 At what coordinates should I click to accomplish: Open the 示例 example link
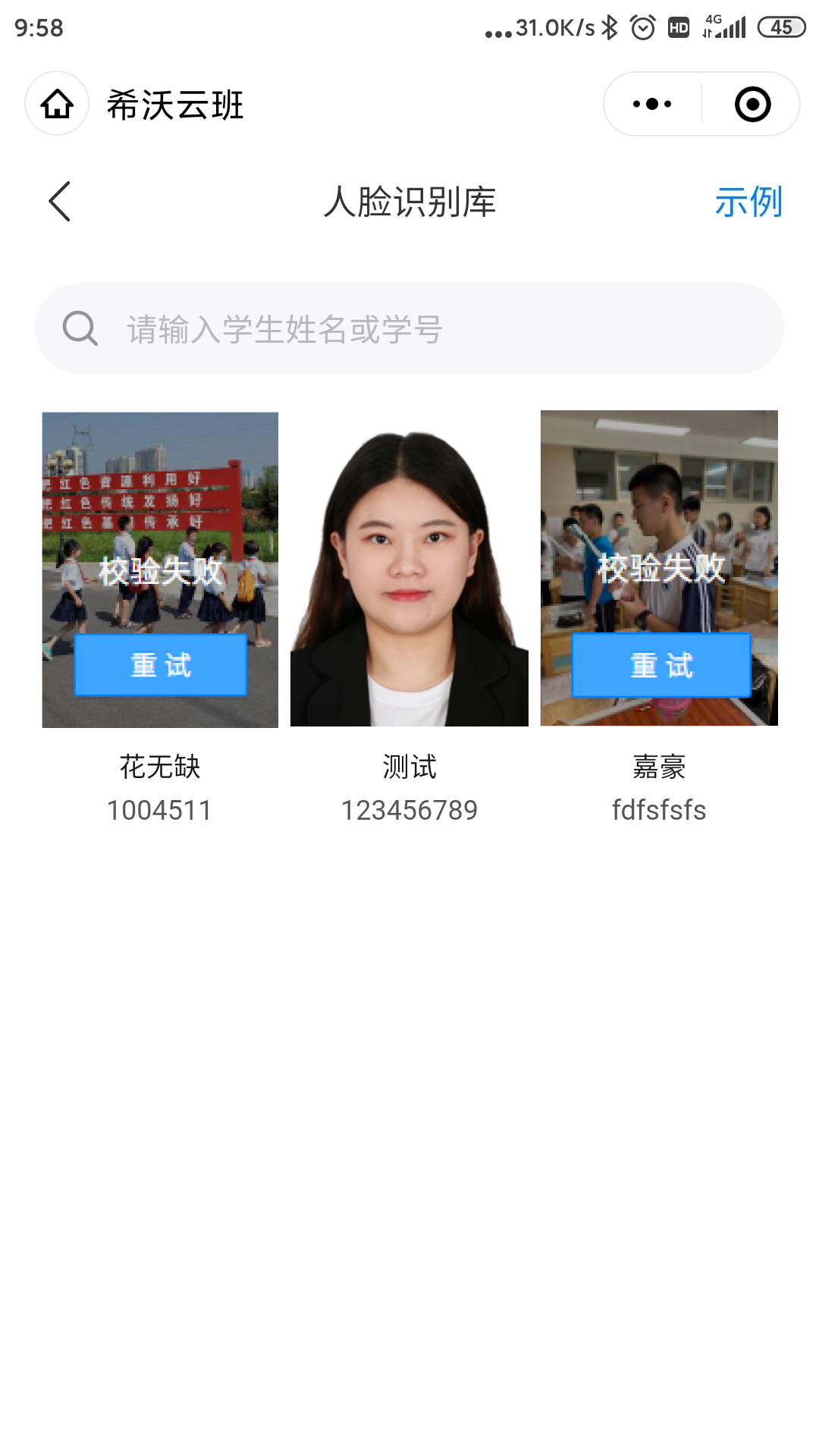tap(748, 202)
